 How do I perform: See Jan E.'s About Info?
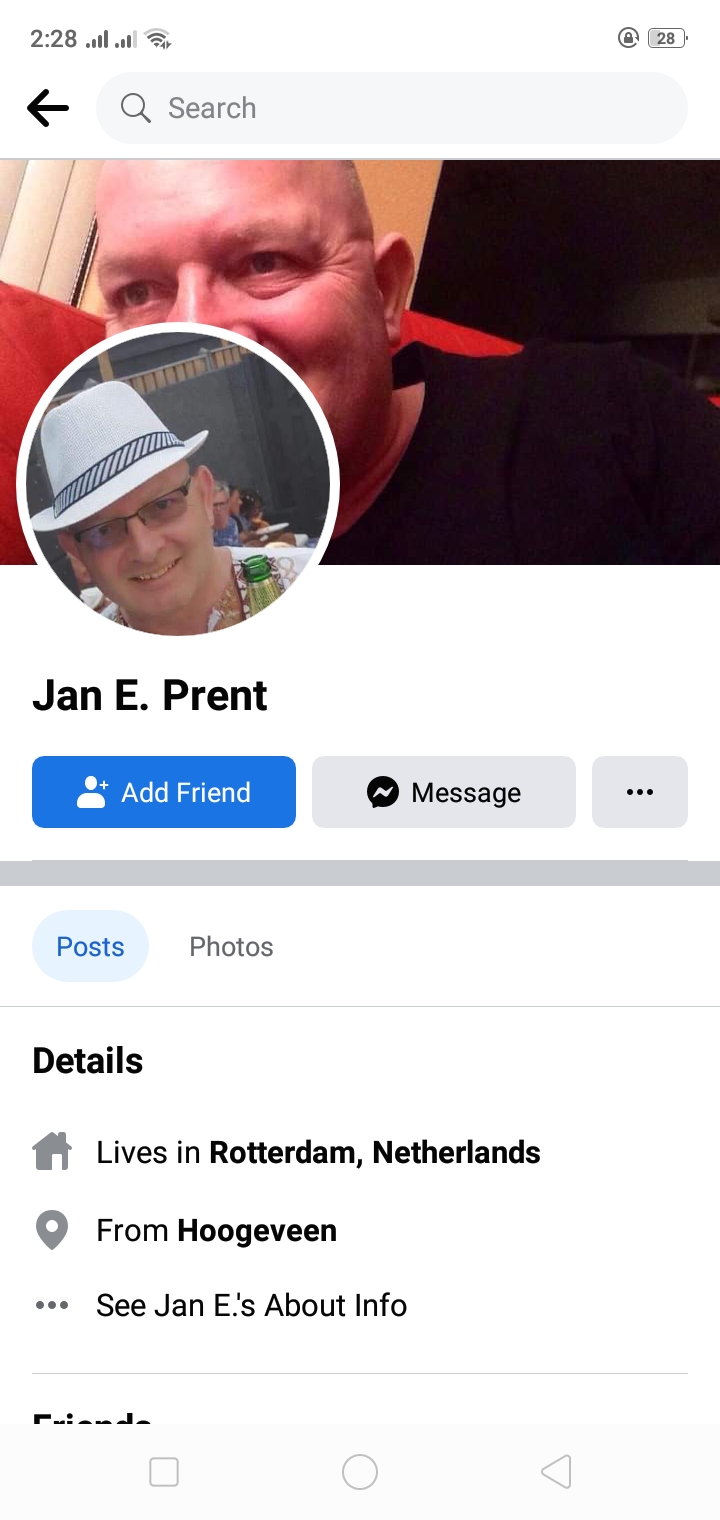pos(252,1305)
